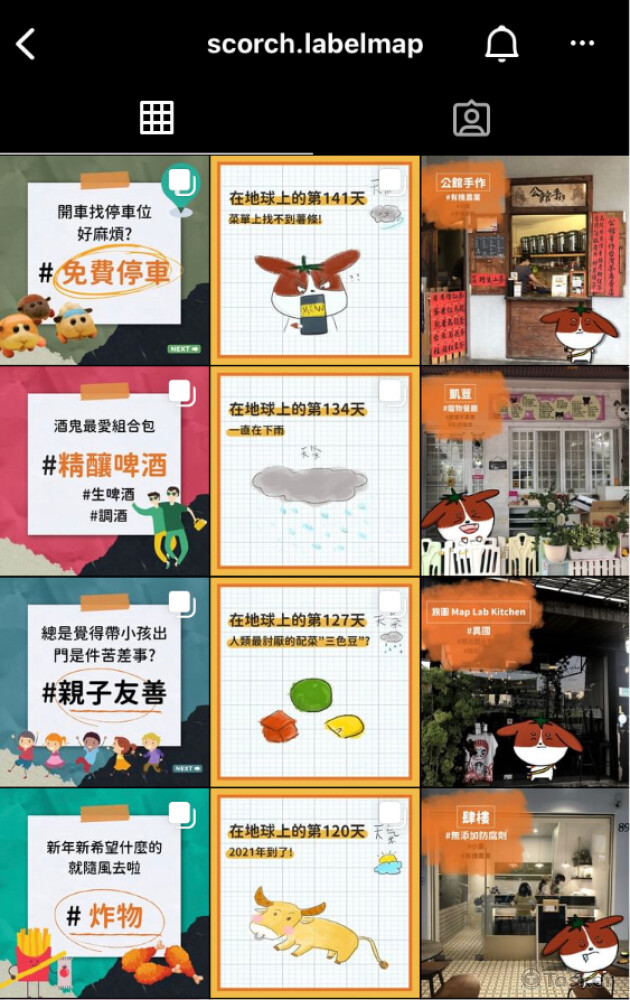The width and height of the screenshot is (630, 1000).
Task: Open the 肆樓 post
Action: [526, 893]
